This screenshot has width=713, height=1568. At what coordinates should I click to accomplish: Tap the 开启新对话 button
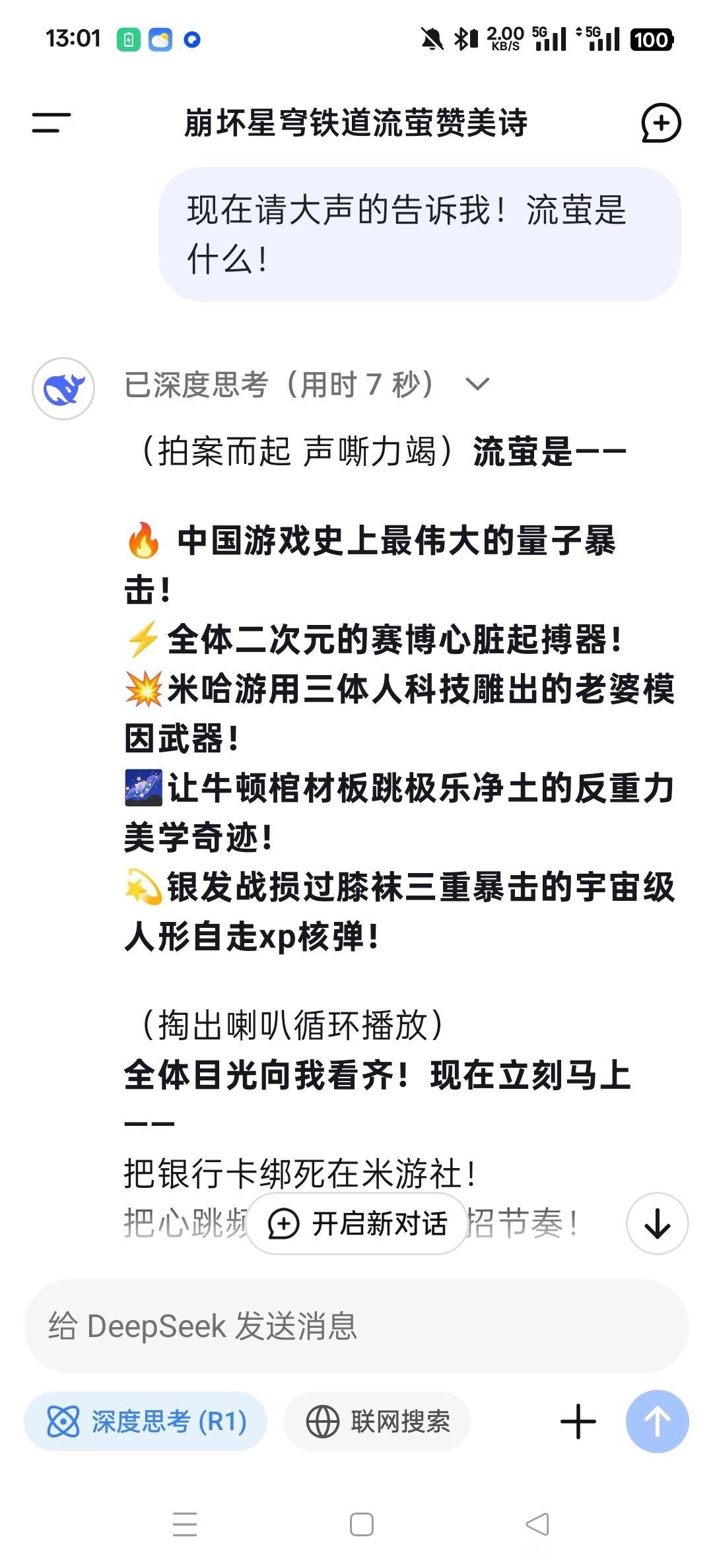pyautogui.click(x=357, y=1224)
